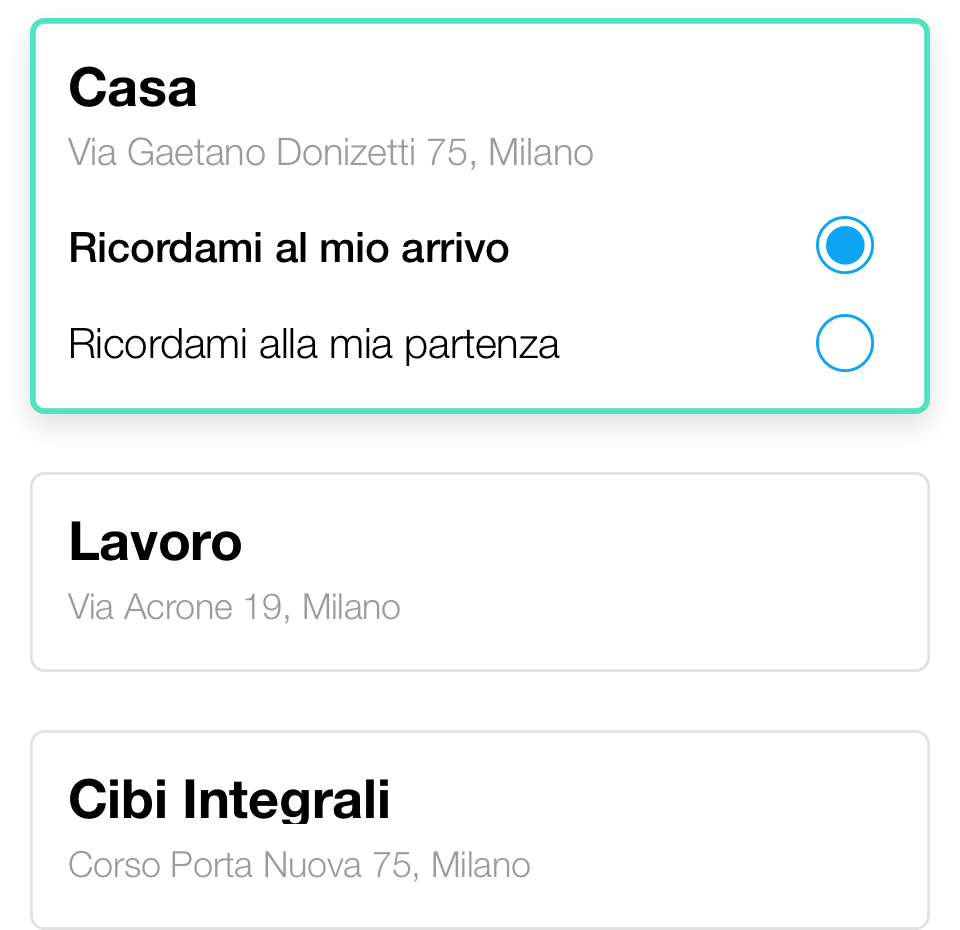Open the Cibi Integrali location card
Image resolution: width=960 pixels, height=930 pixels.
pos(480,828)
